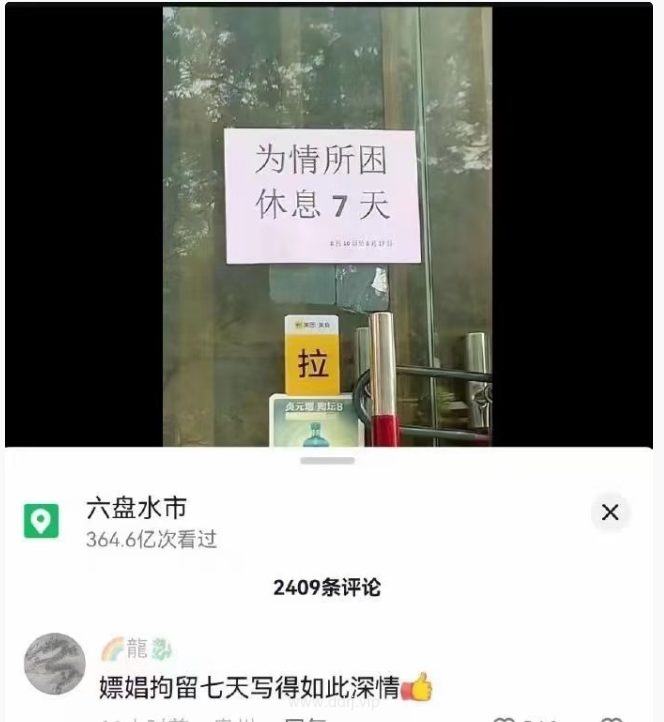Open the 六盘水市 location page
This screenshot has width=664, height=722.
pyautogui.click(x=135, y=509)
